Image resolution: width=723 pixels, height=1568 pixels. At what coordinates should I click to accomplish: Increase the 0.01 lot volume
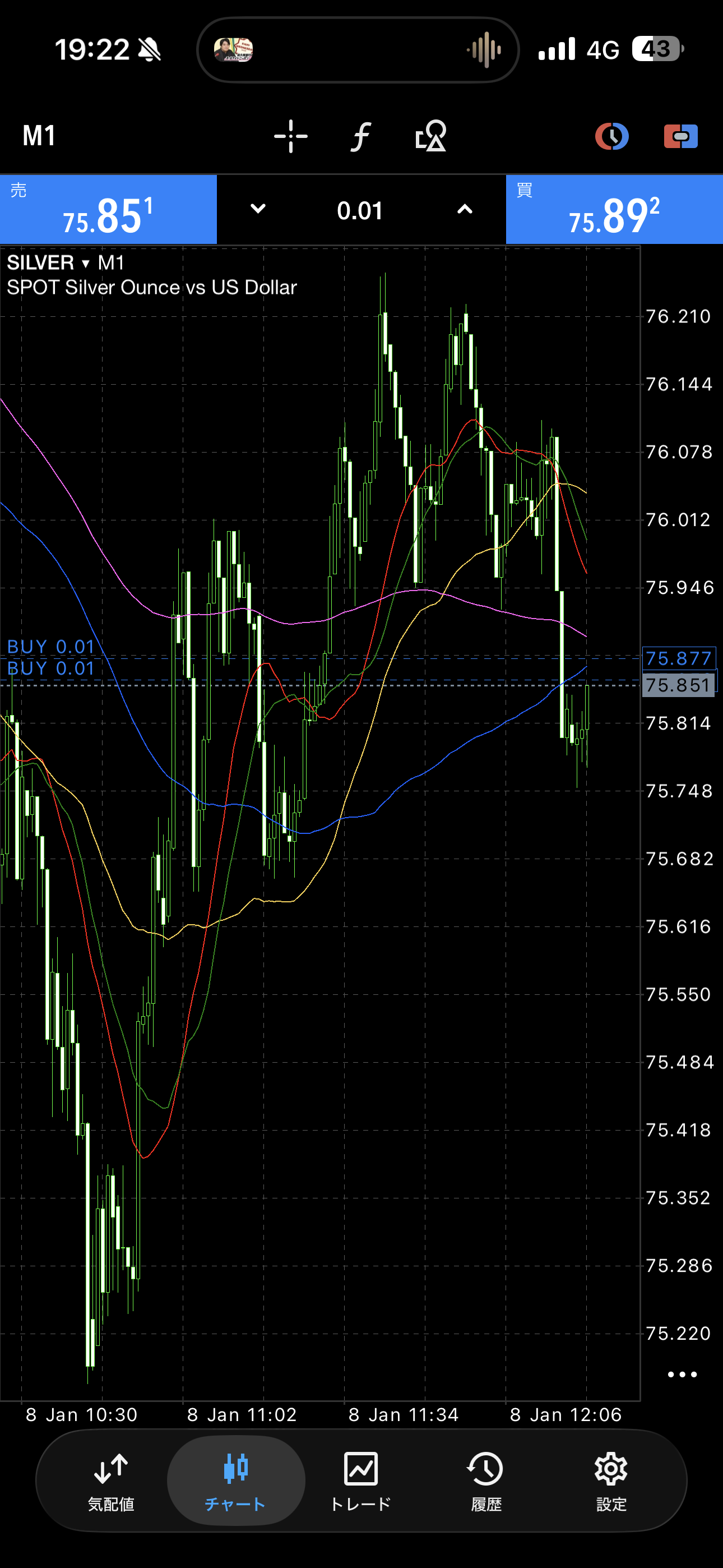465,209
